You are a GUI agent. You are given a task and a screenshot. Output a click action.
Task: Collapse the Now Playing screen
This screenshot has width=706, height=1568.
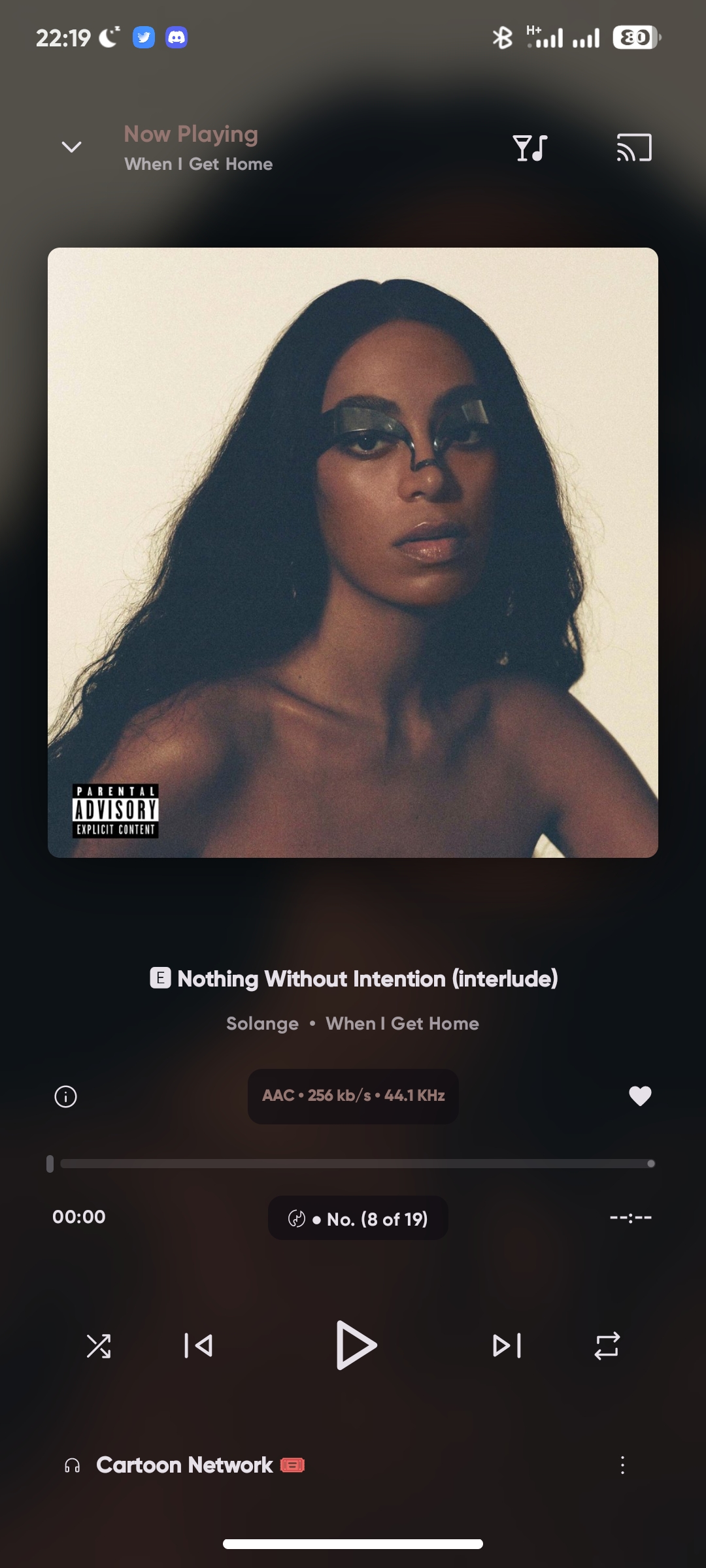point(71,147)
